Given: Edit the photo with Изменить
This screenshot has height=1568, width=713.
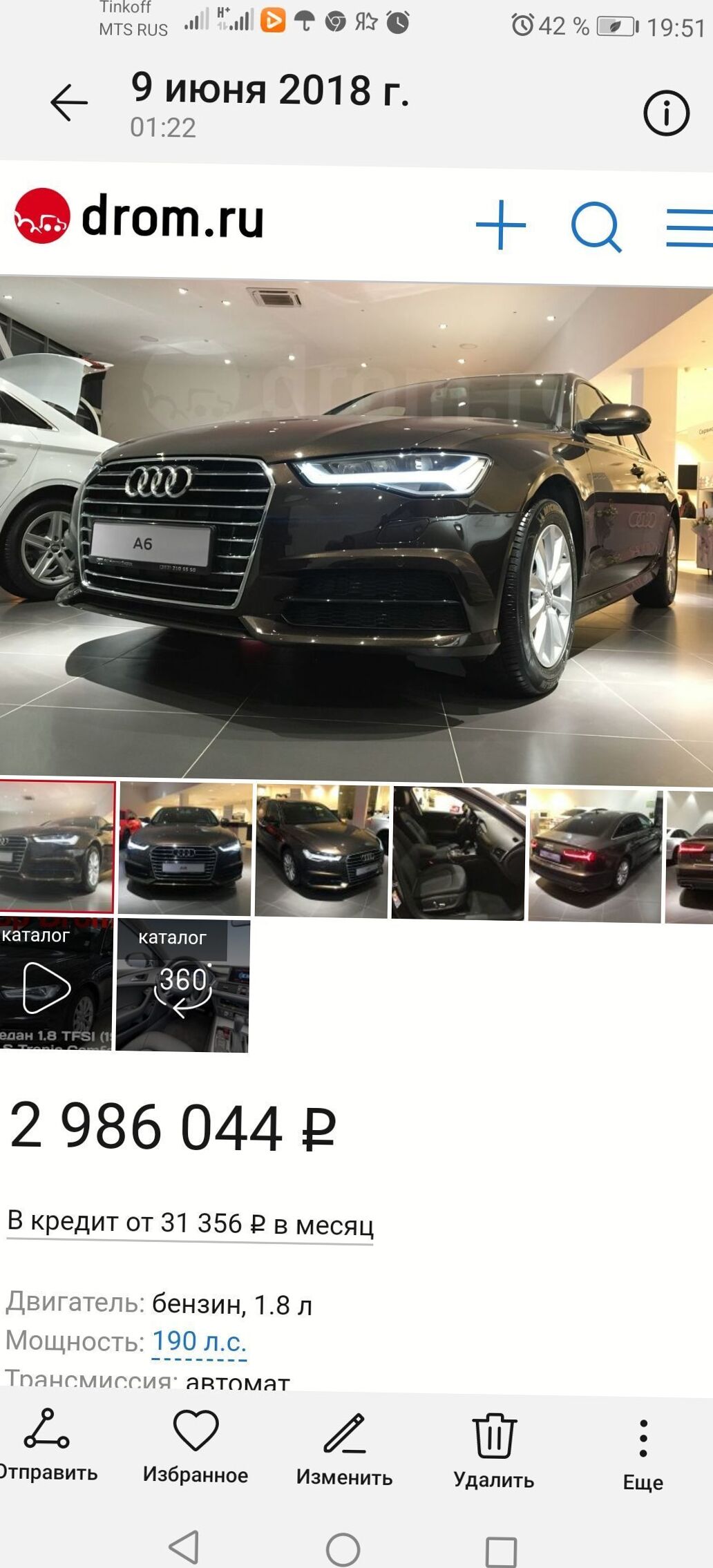Looking at the screenshot, I should click(344, 1449).
